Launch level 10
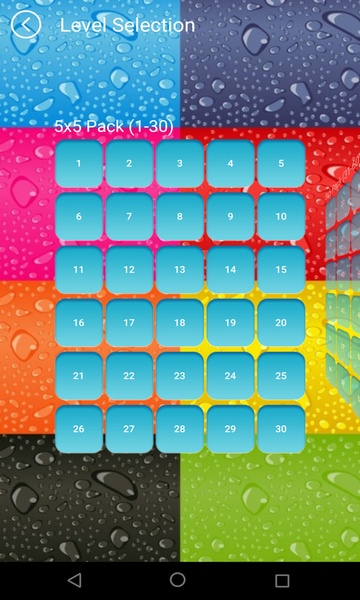Screen dimensions: 360x600 pos(281,217)
